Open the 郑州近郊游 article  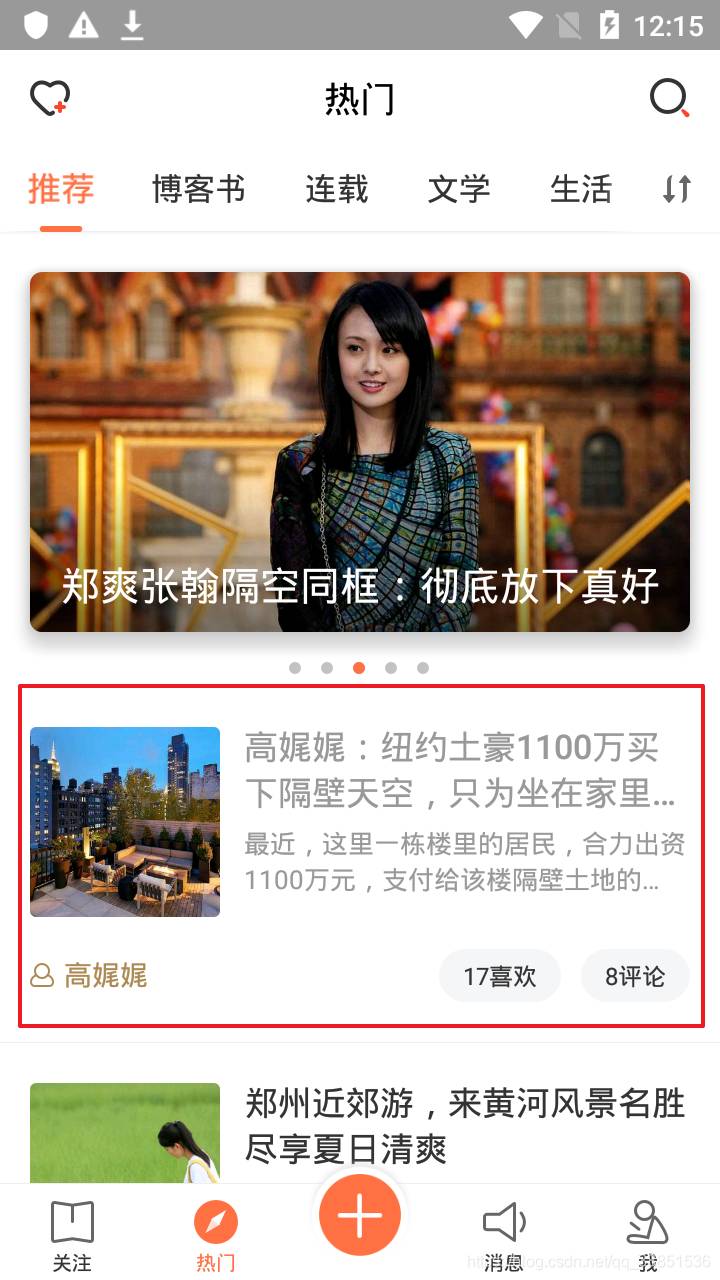[465, 1125]
